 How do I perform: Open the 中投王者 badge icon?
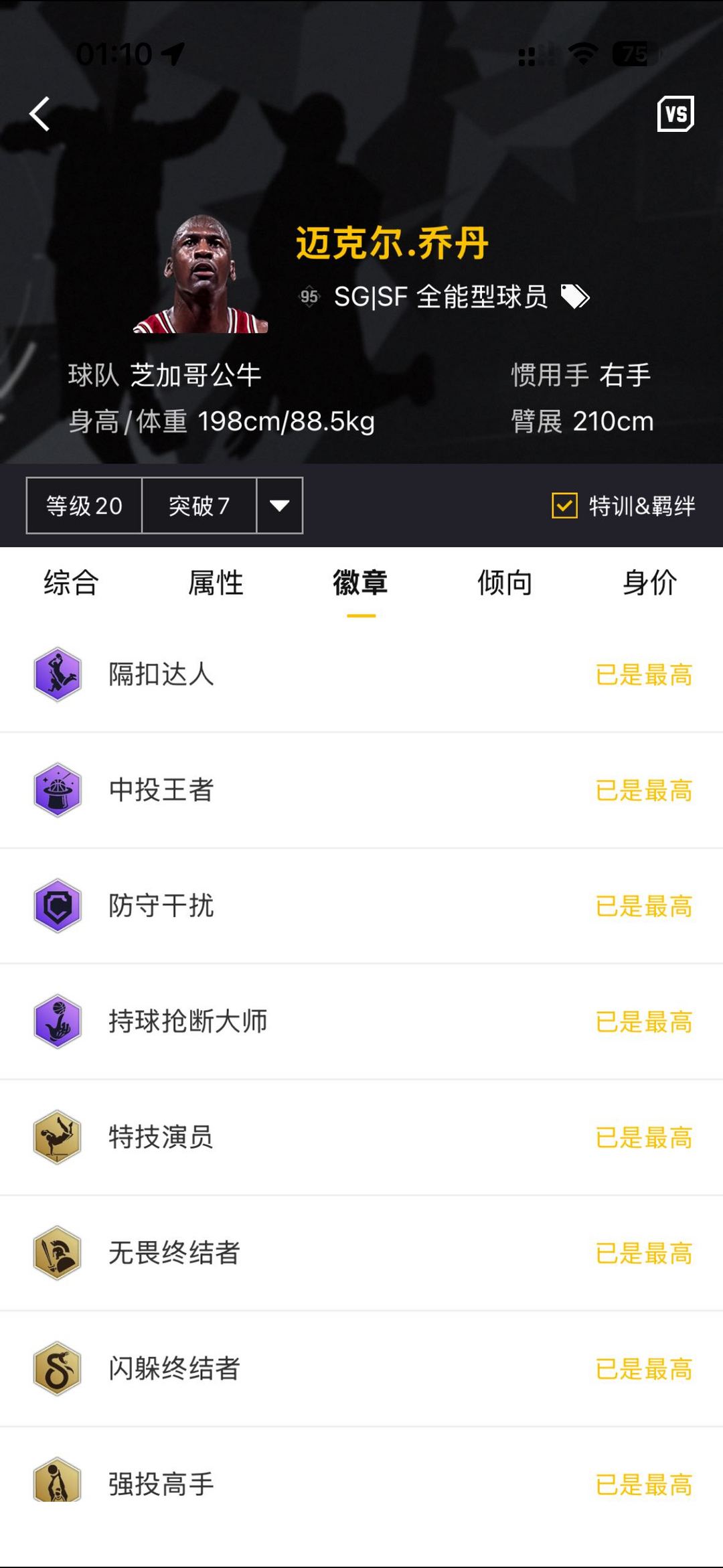click(x=58, y=790)
